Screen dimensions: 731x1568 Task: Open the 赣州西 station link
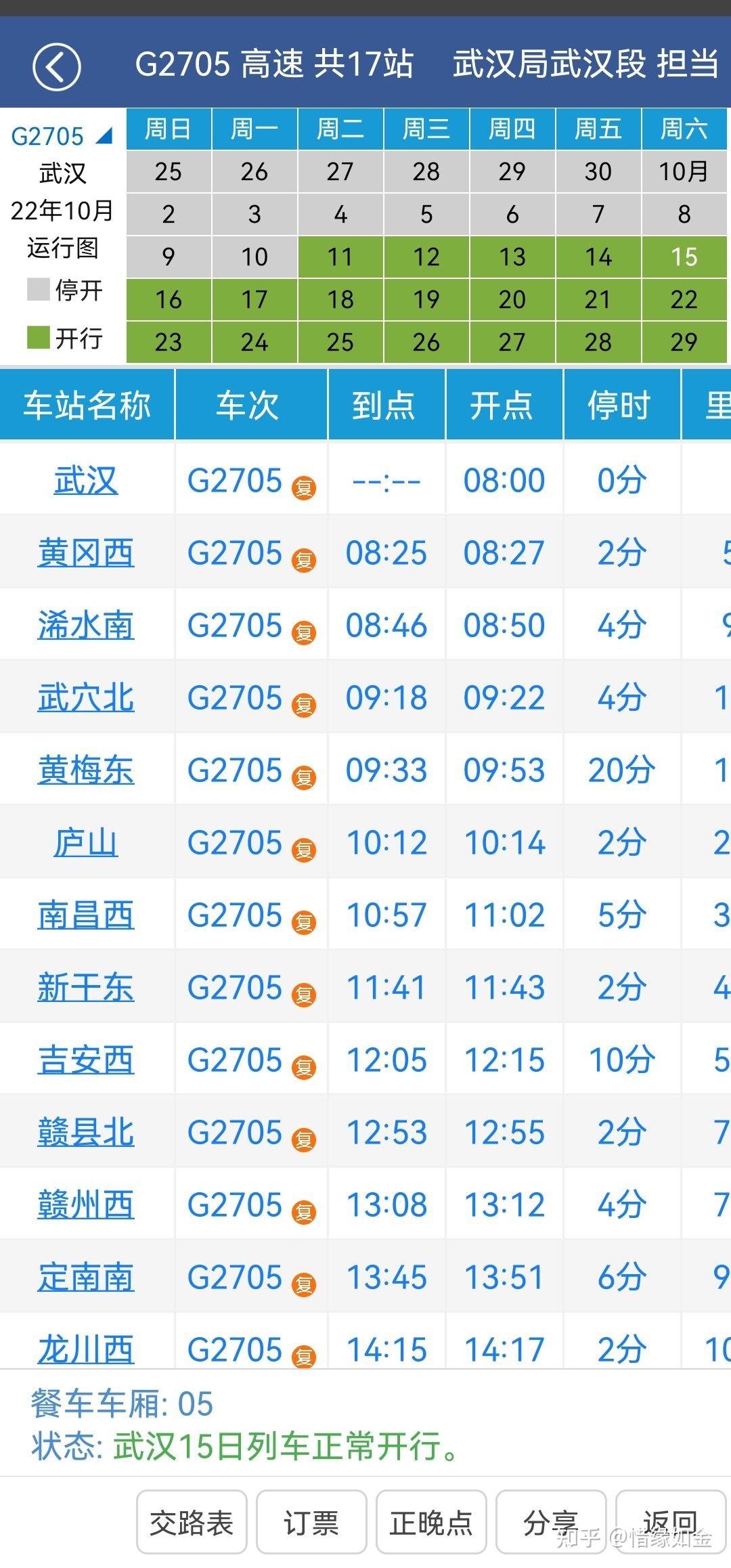click(x=86, y=1205)
